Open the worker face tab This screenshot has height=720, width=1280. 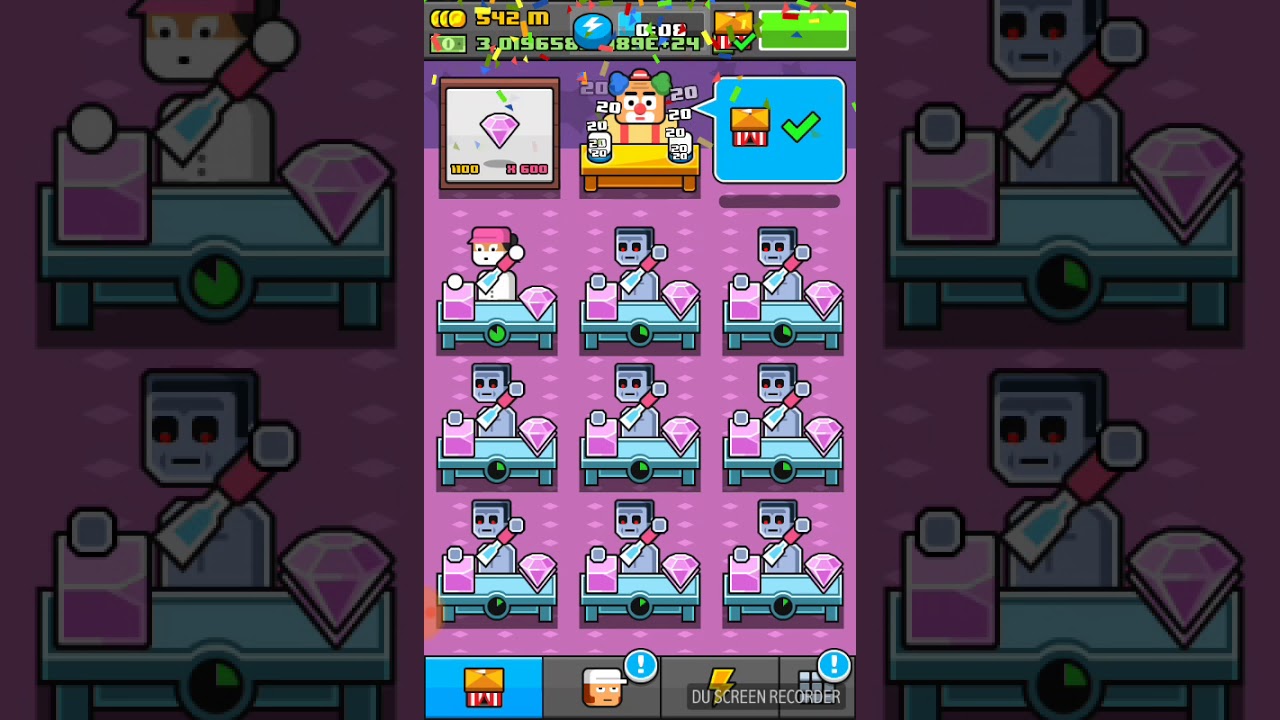point(601,688)
